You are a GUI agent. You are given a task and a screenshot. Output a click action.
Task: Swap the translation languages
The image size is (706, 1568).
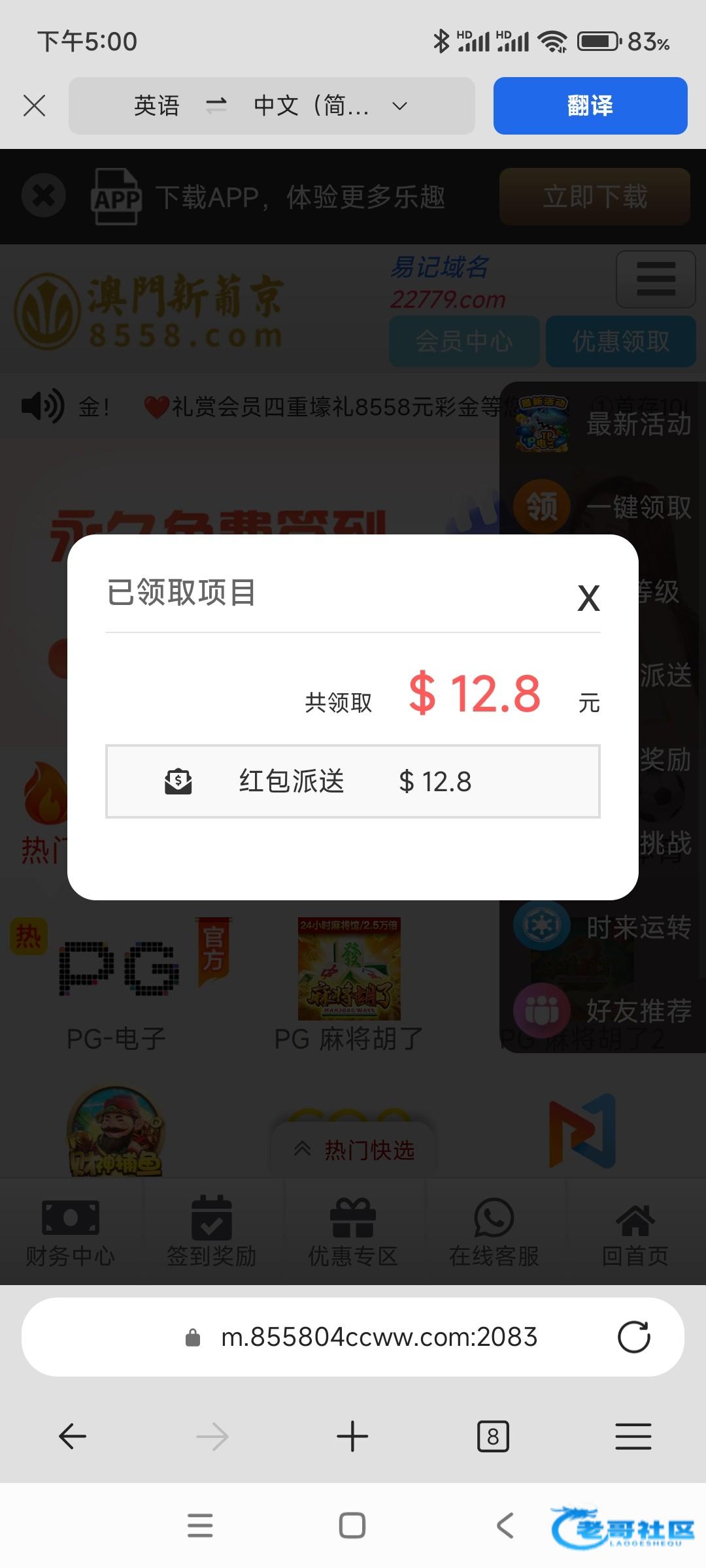[x=216, y=105]
